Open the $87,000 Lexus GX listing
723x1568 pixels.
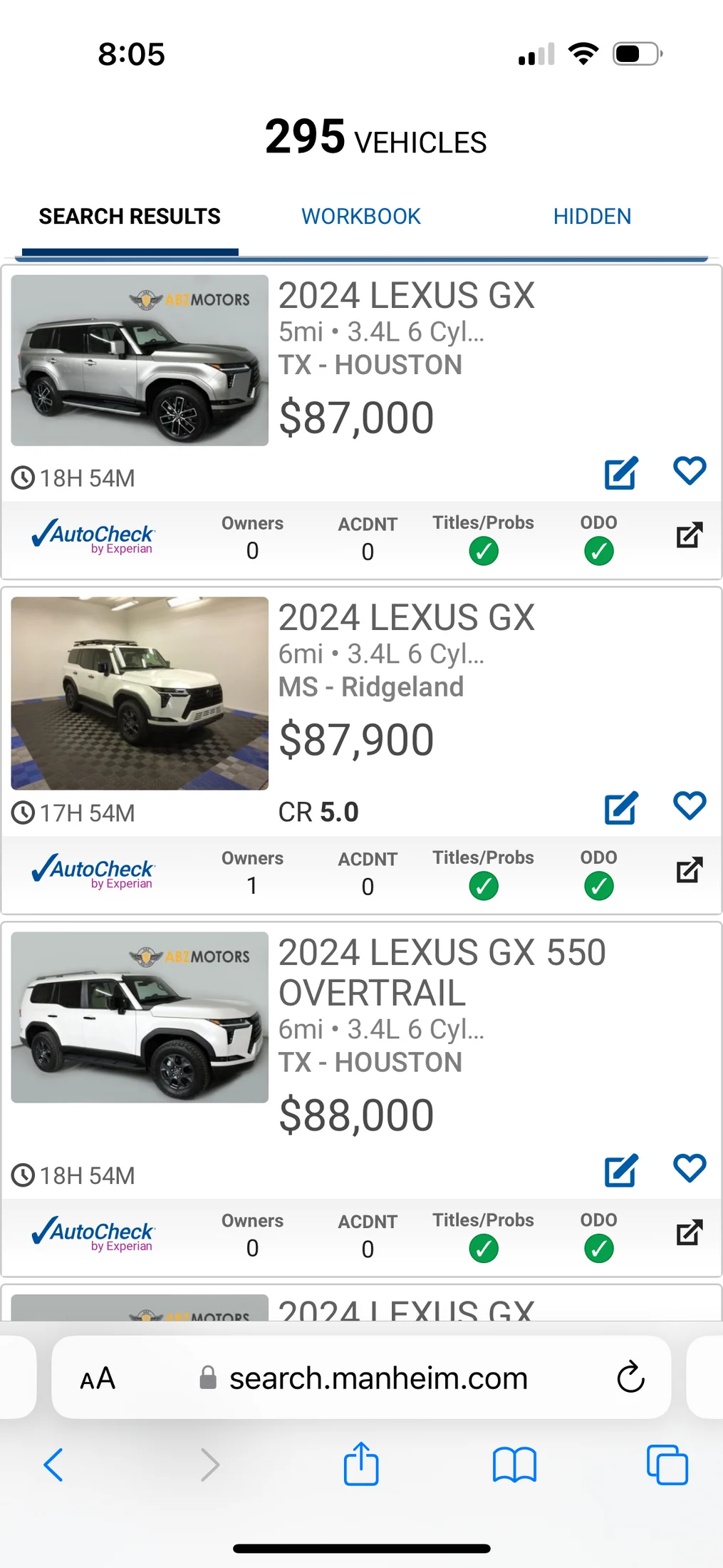coord(406,296)
